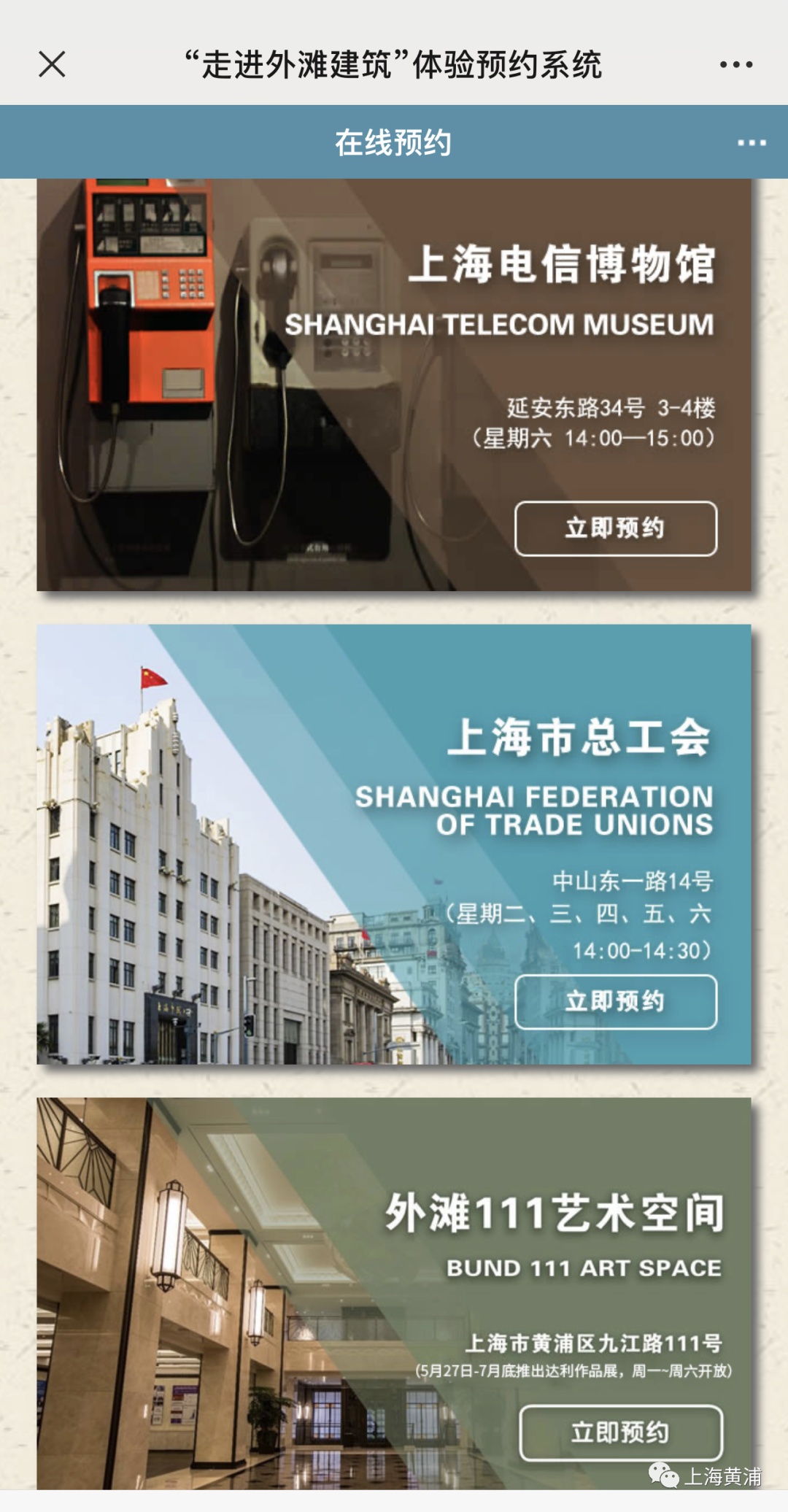Open the menu dots in 在线预约 bar

coord(751,143)
